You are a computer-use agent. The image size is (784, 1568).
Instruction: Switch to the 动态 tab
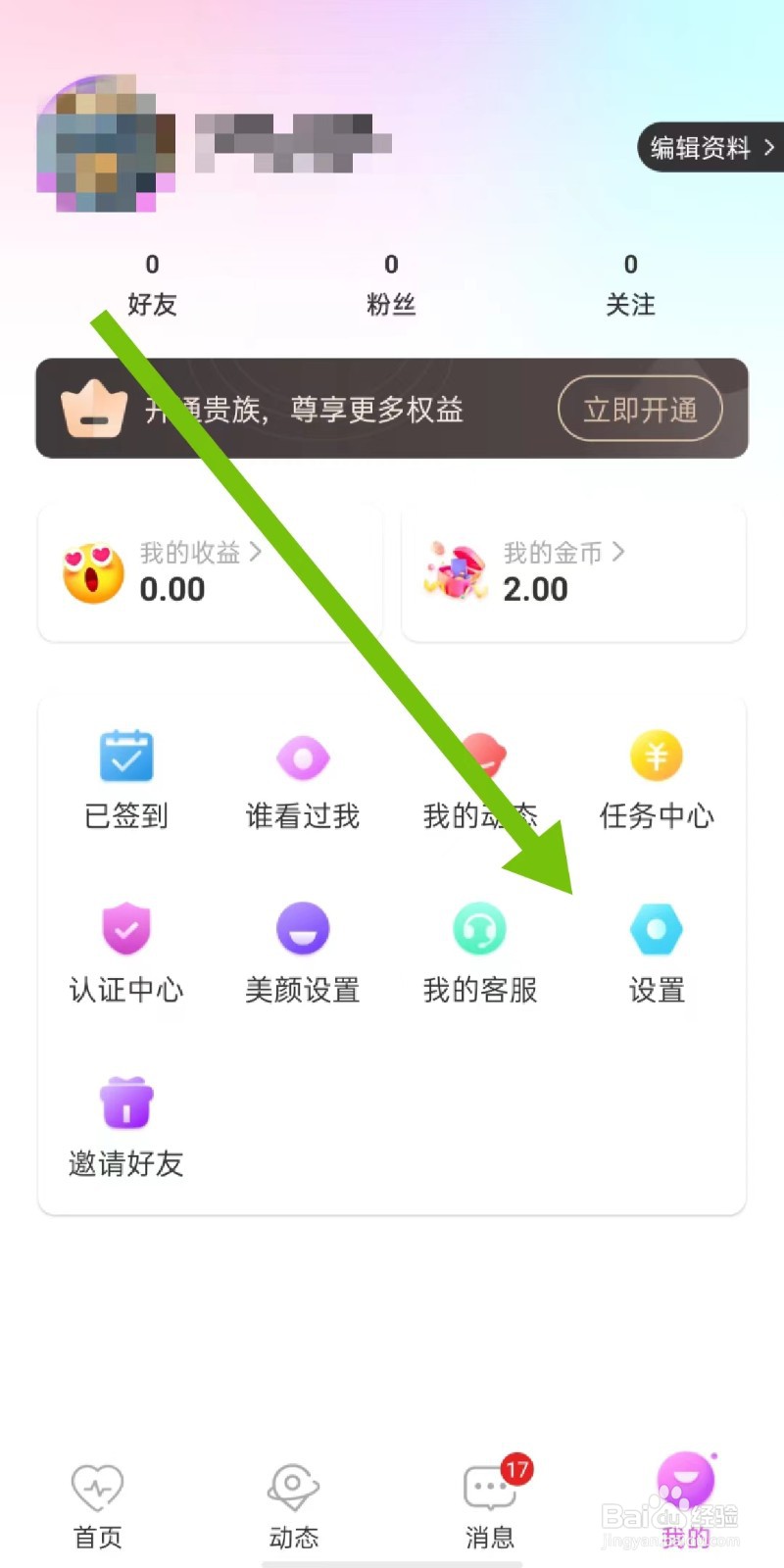pyautogui.click(x=292, y=1499)
